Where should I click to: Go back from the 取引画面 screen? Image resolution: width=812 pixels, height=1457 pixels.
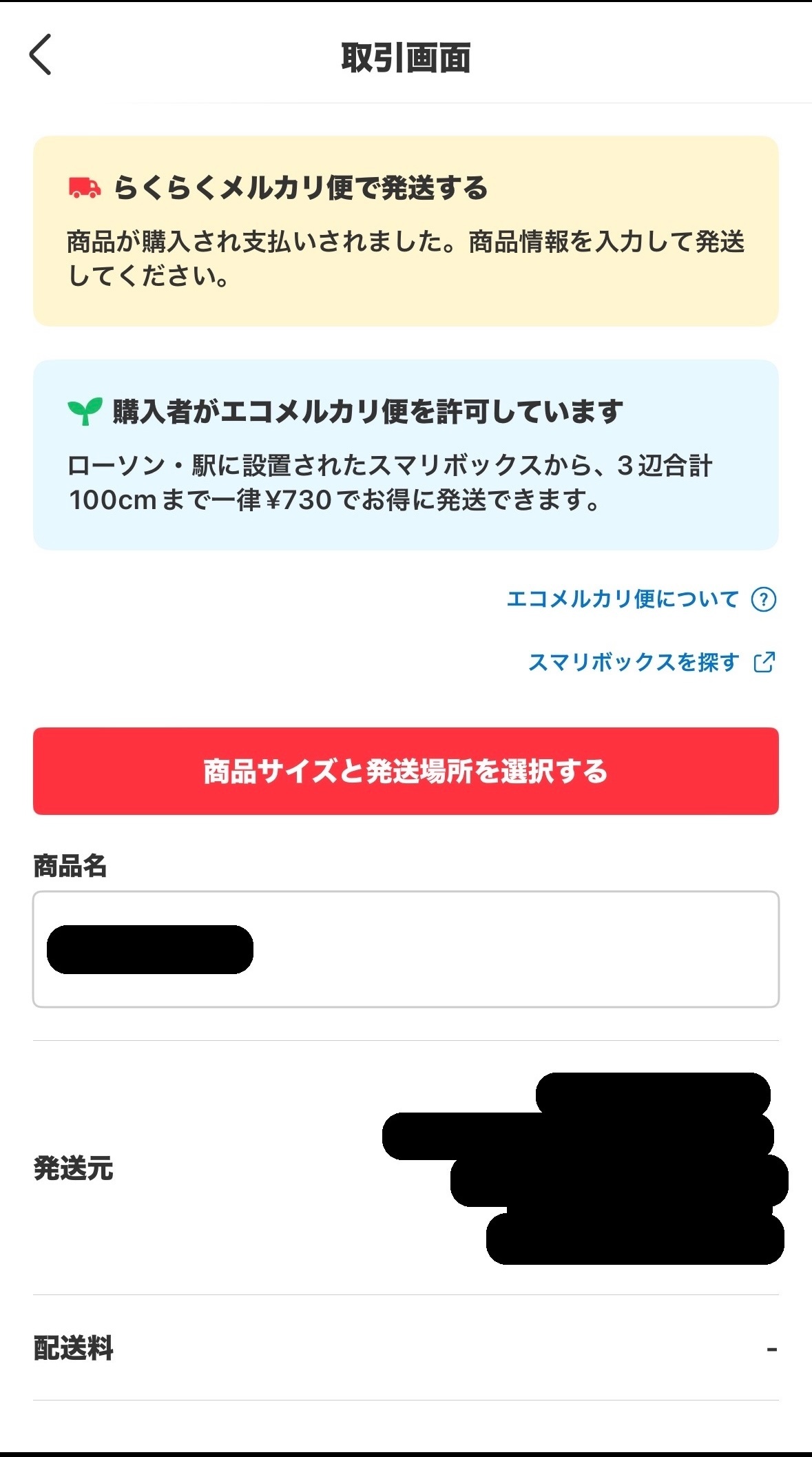41,55
